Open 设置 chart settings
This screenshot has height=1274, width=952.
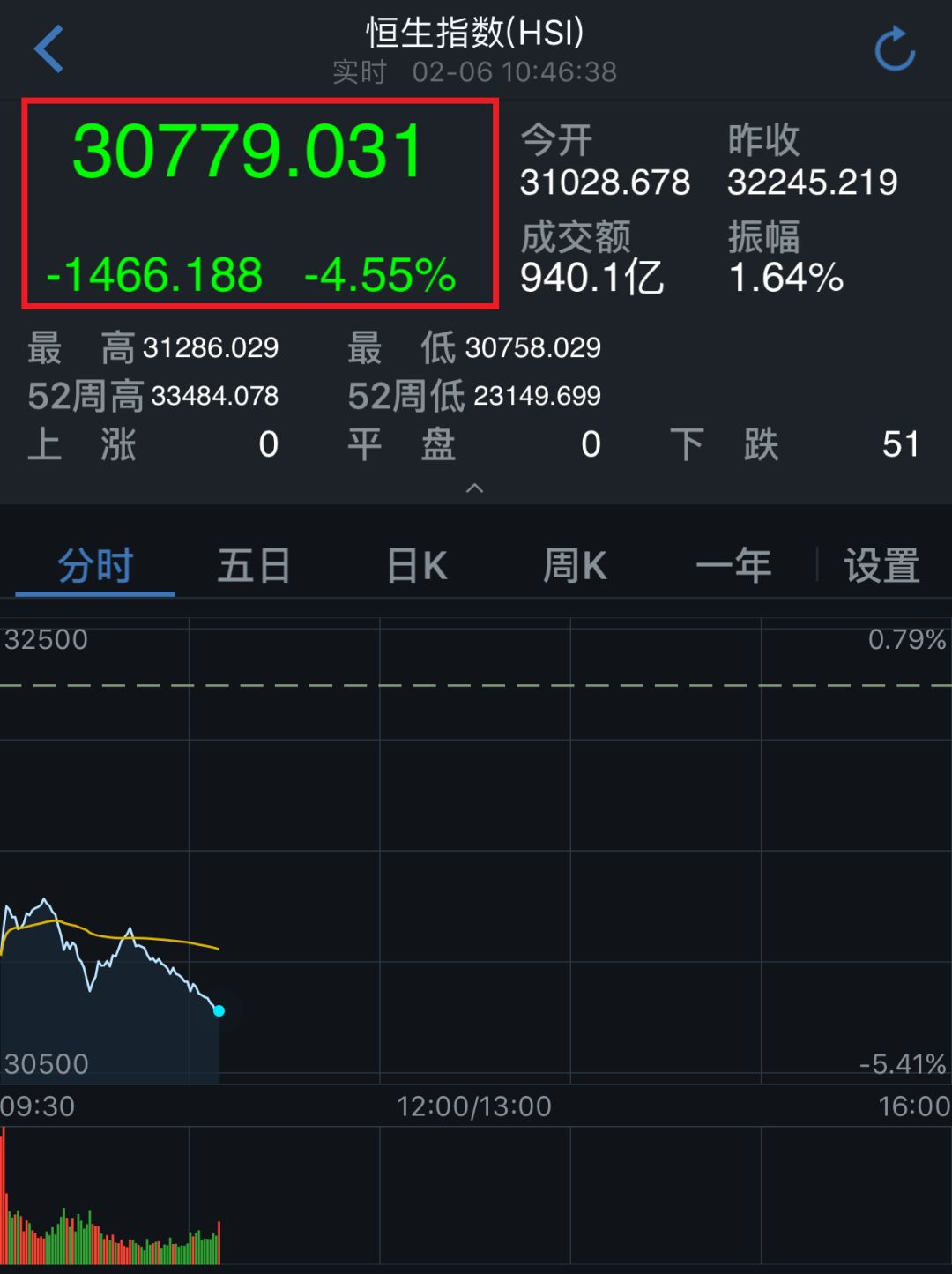pyautogui.click(x=880, y=565)
